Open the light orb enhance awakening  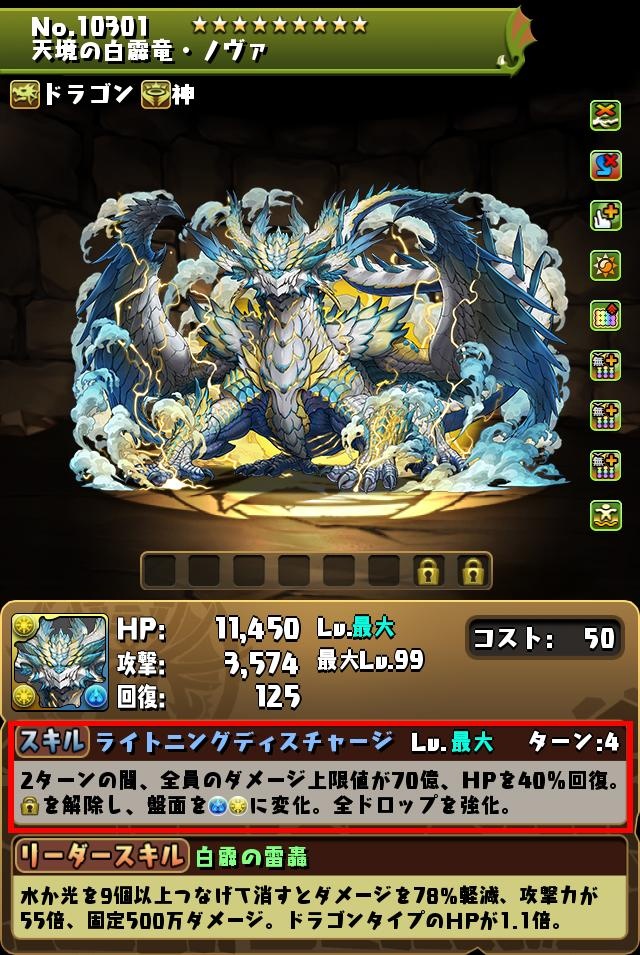pyautogui.click(x=606, y=264)
